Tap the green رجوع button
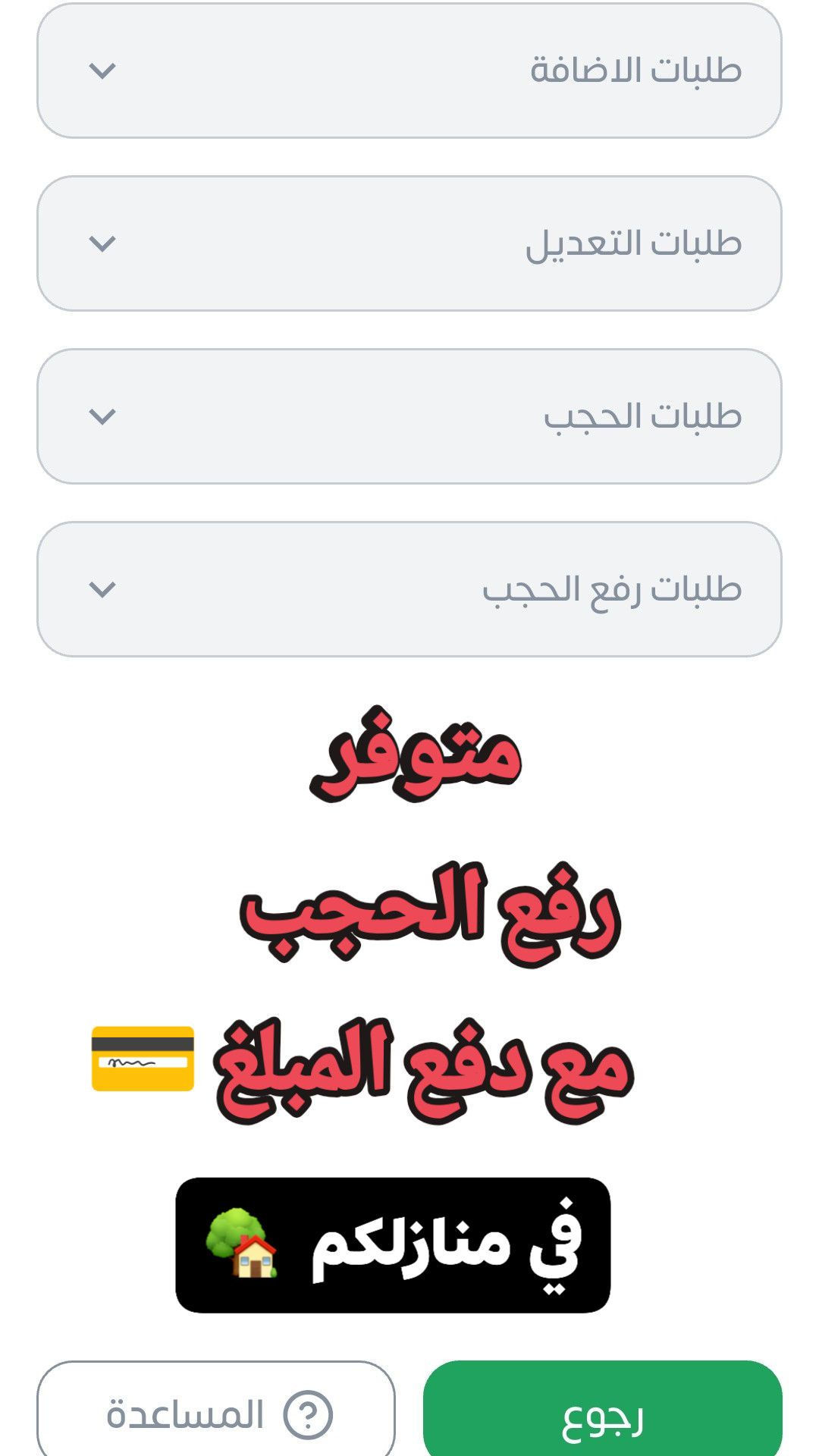 pyautogui.click(x=602, y=1412)
